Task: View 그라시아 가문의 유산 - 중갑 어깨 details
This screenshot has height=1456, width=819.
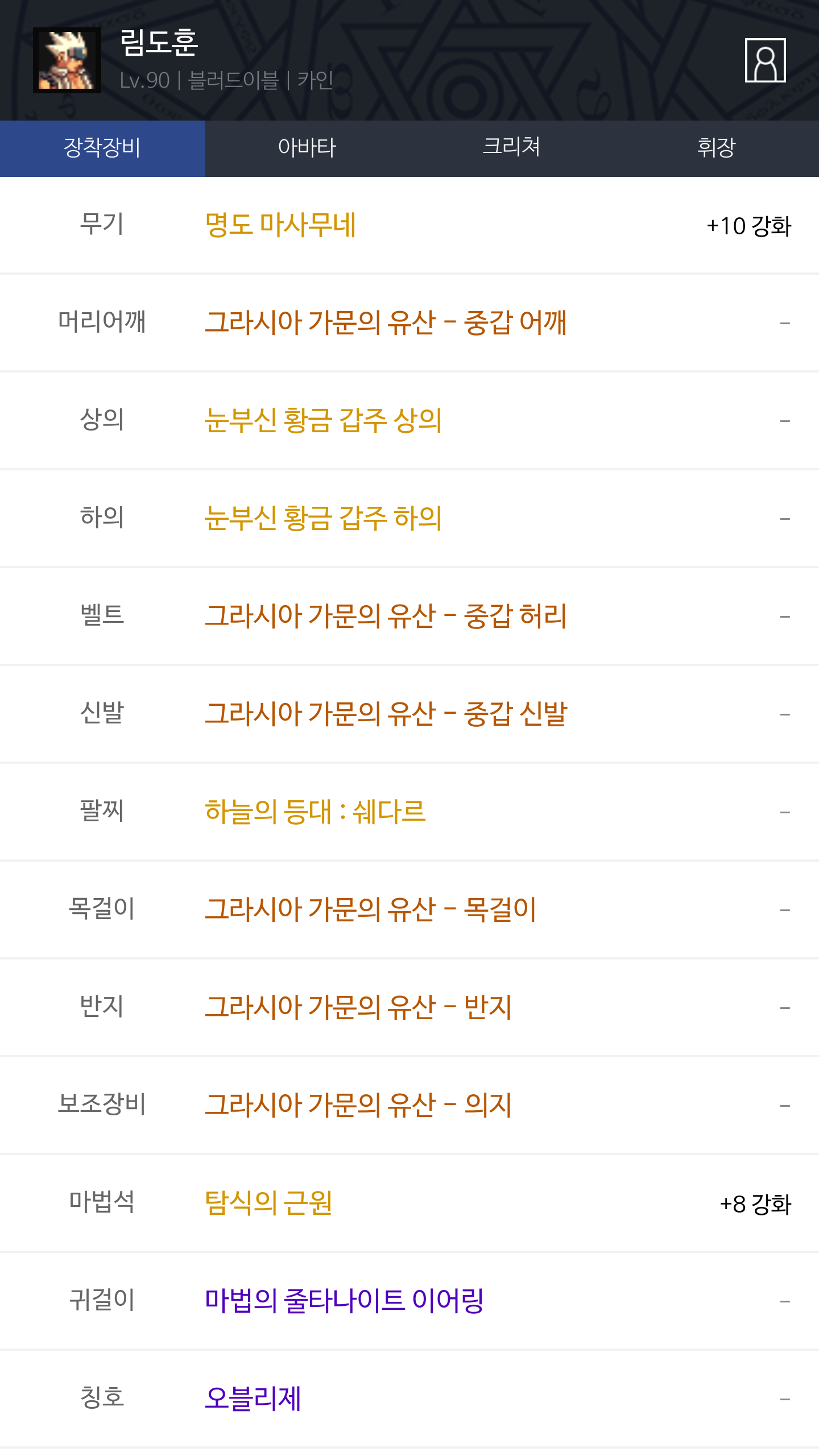Action: [x=385, y=323]
